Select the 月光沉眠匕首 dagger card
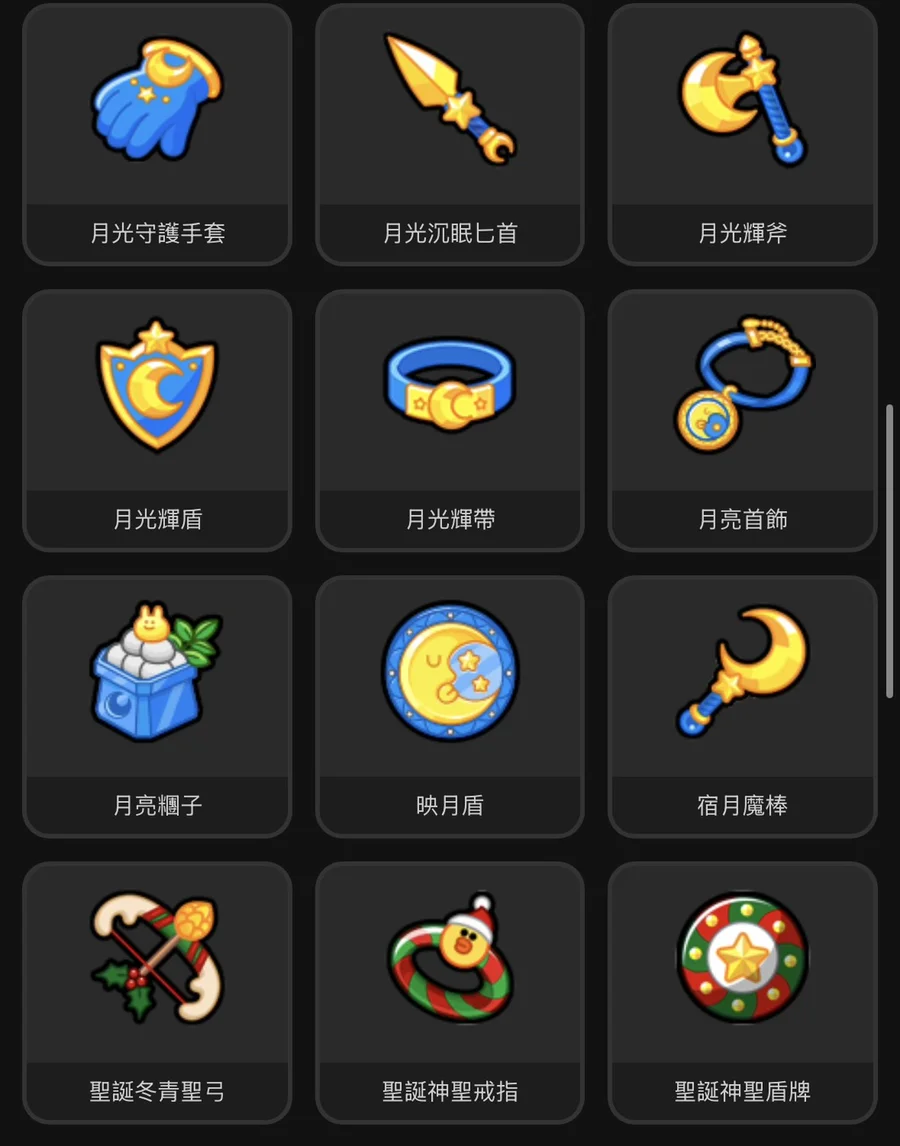The width and height of the screenshot is (900, 1146). pos(450,134)
